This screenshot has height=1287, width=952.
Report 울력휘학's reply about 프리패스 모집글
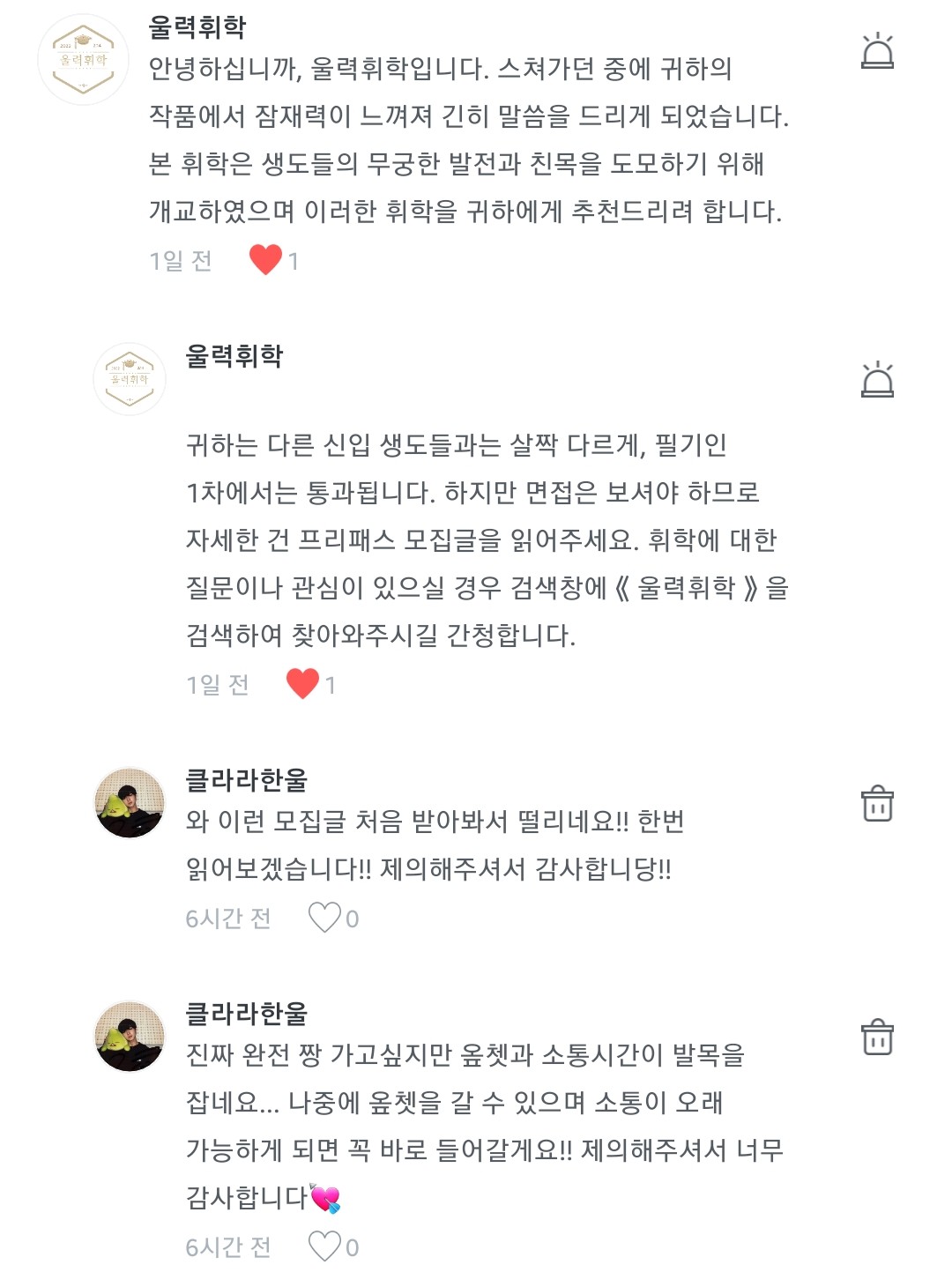click(877, 380)
